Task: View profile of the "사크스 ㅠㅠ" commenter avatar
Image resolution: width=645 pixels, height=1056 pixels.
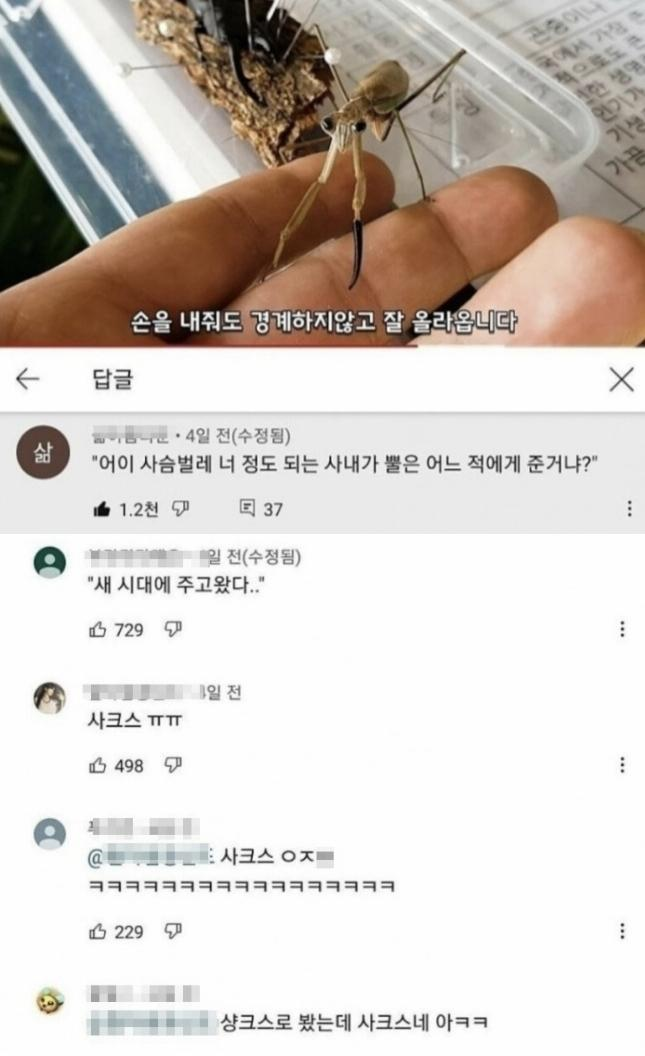Action: point(50,698)
